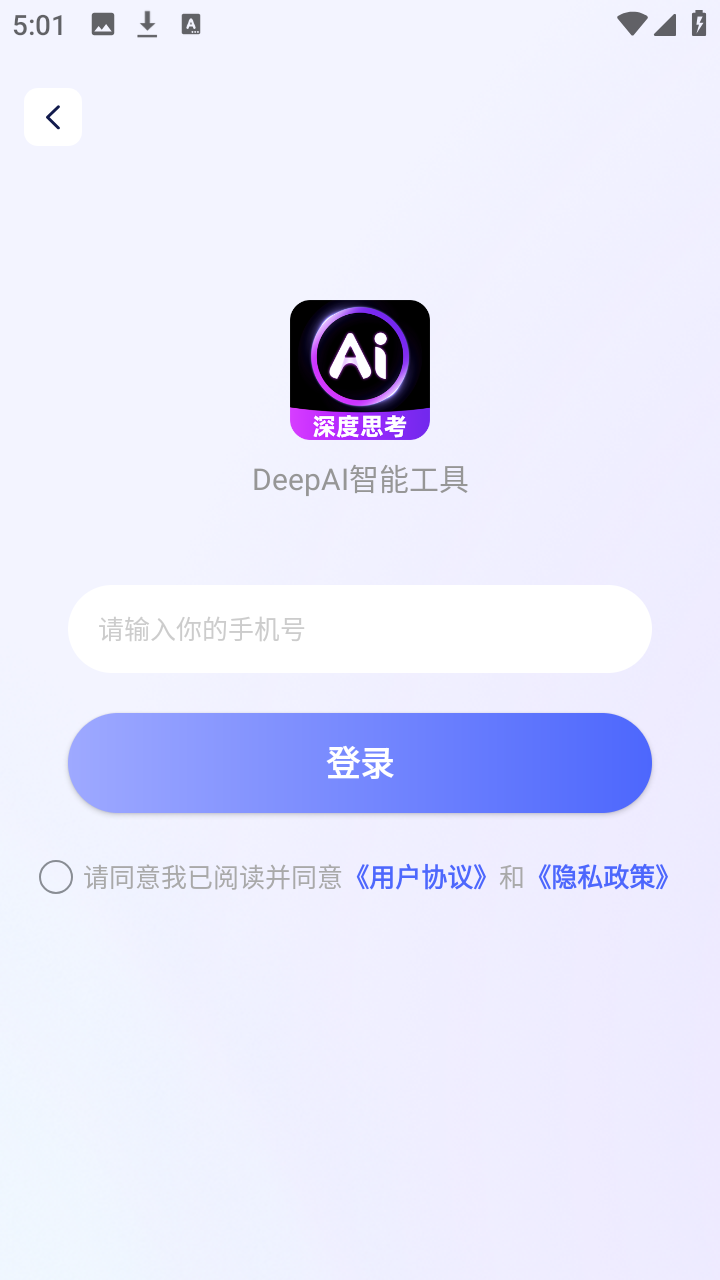Screen dimensions: 720x1280
Task: Tap the agreement sentence 请同意我已阅读并同意
Action: 213,877
